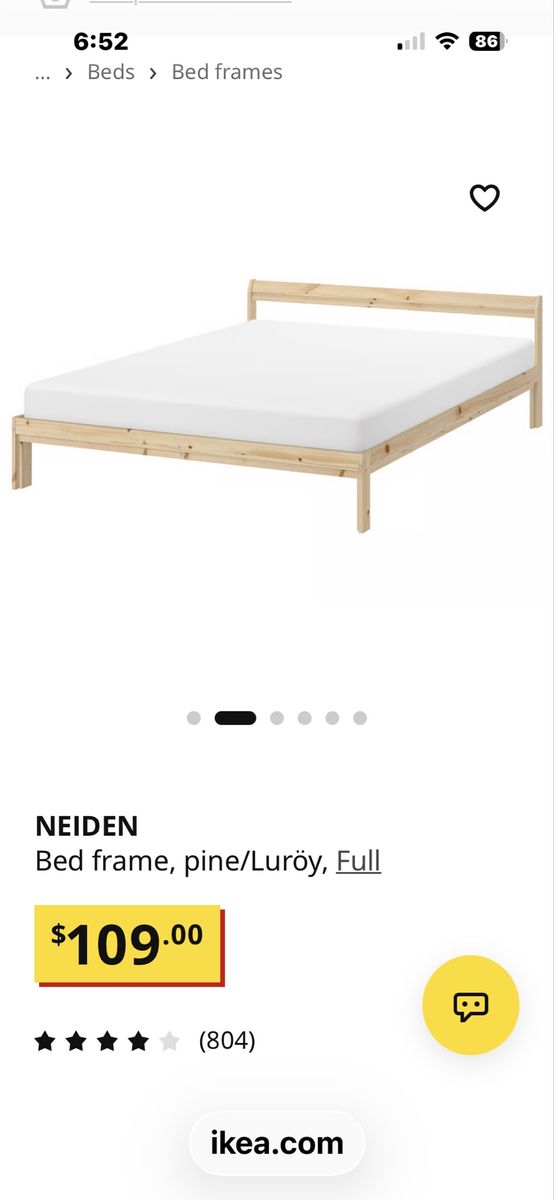Screen dimensions: 554x1200
Task: Expand the collapsed breadcrumb ellipsis
Action: 42,74
